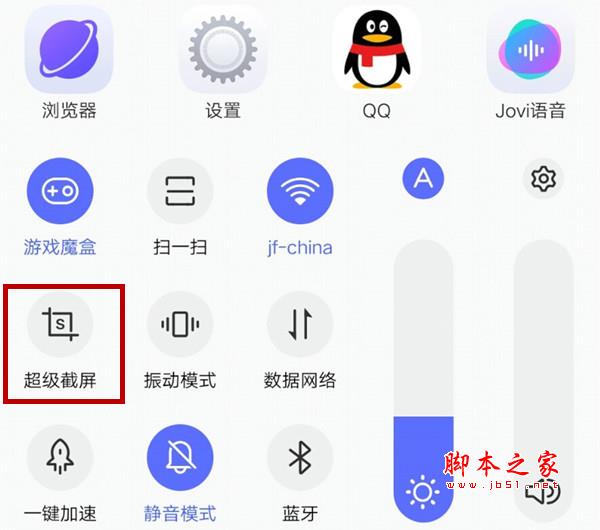Screen dimensions: 600x530
Task: Turn on 数据网络 mobile data
Action: click(300, 324)
